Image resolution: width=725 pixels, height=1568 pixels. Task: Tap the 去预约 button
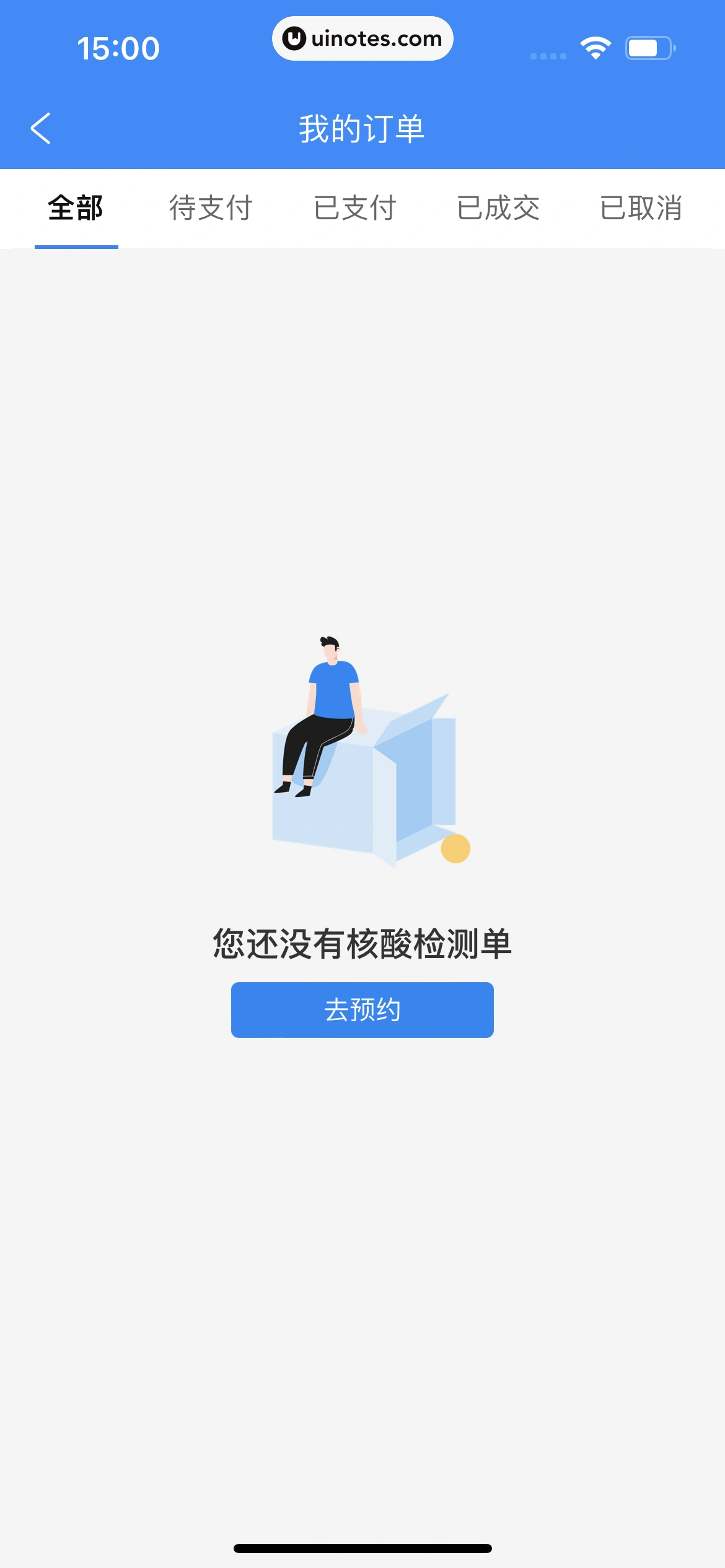[362, 1009]
